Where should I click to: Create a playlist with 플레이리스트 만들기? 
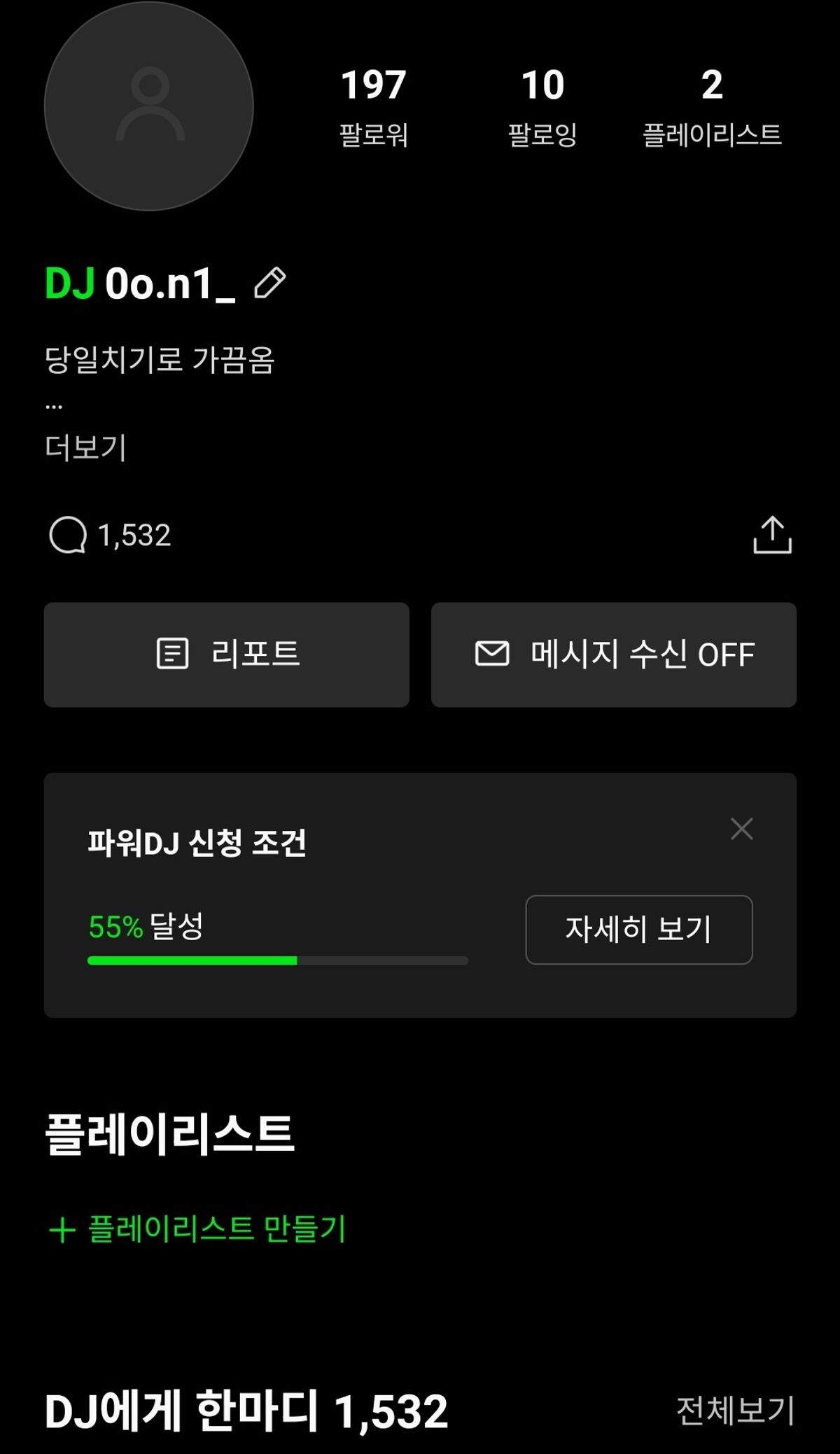tap(197, 1229)
